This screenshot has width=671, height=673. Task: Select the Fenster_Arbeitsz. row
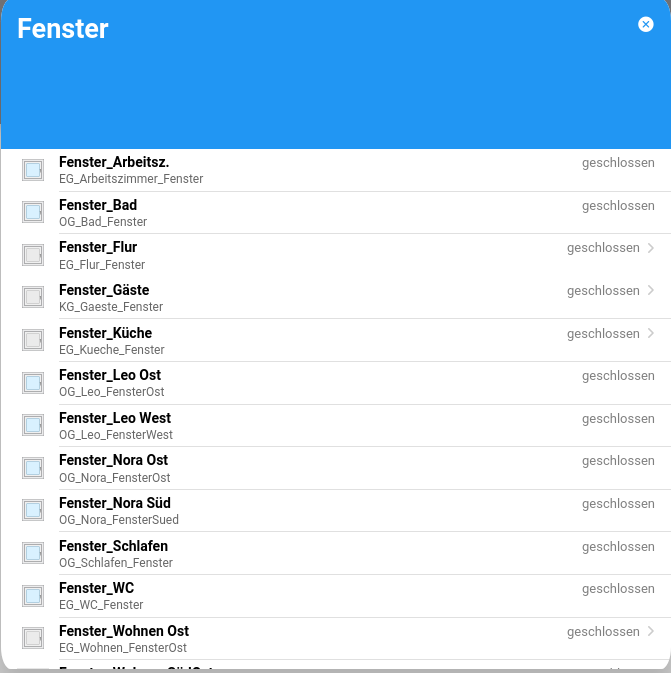(335, 170)
